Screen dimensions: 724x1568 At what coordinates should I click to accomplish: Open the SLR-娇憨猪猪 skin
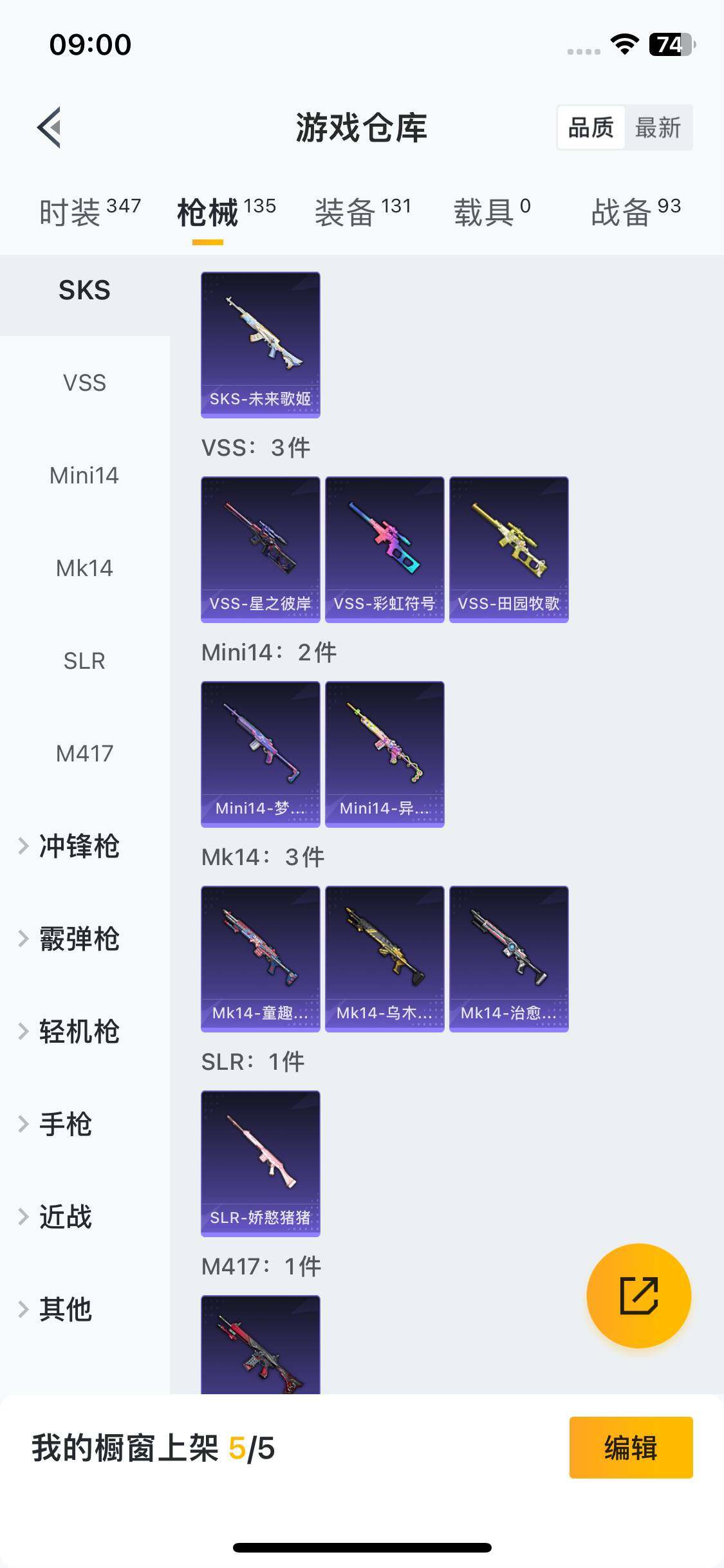point(260,1164)
